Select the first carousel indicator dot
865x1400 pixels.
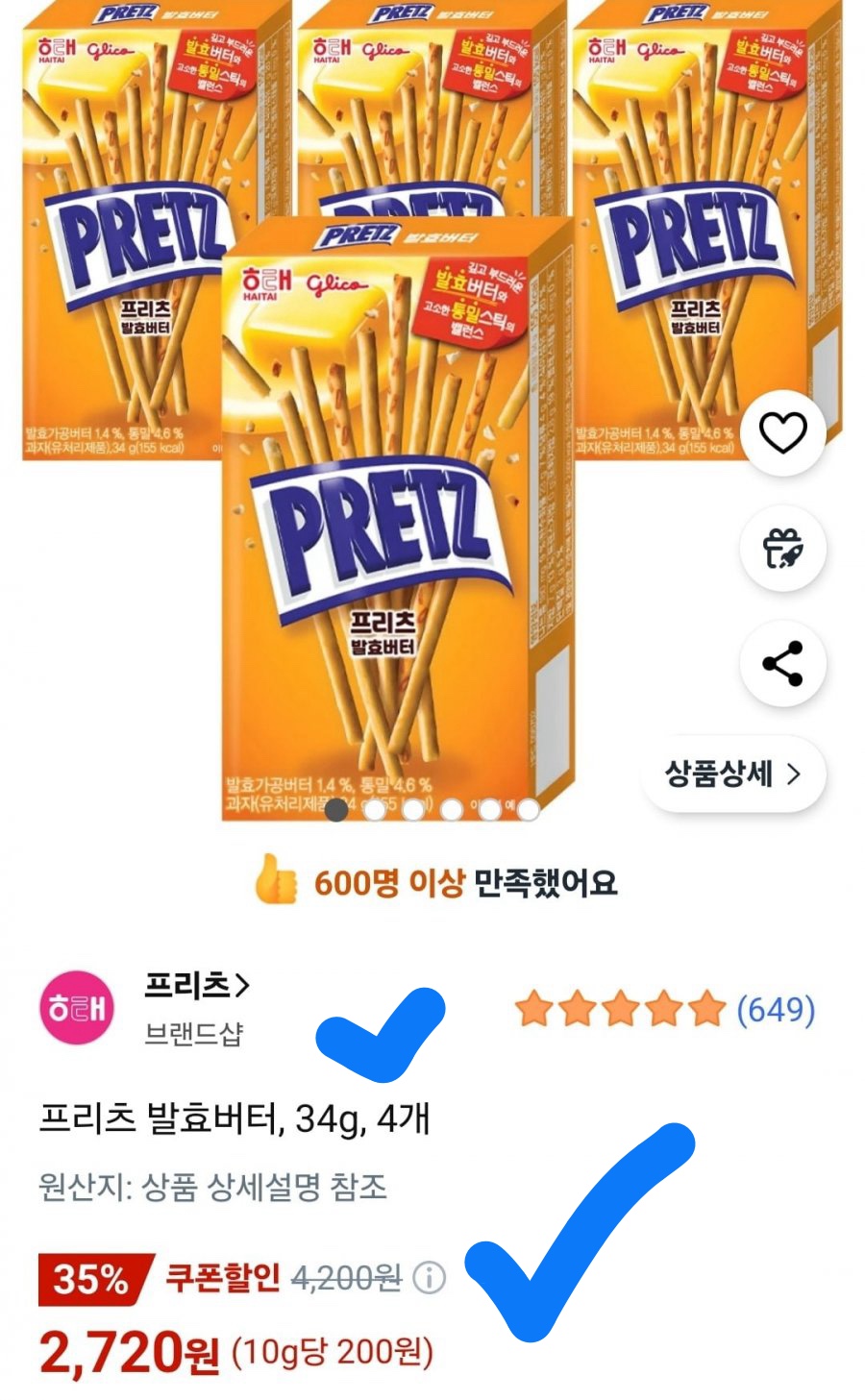tap(335, 812)
